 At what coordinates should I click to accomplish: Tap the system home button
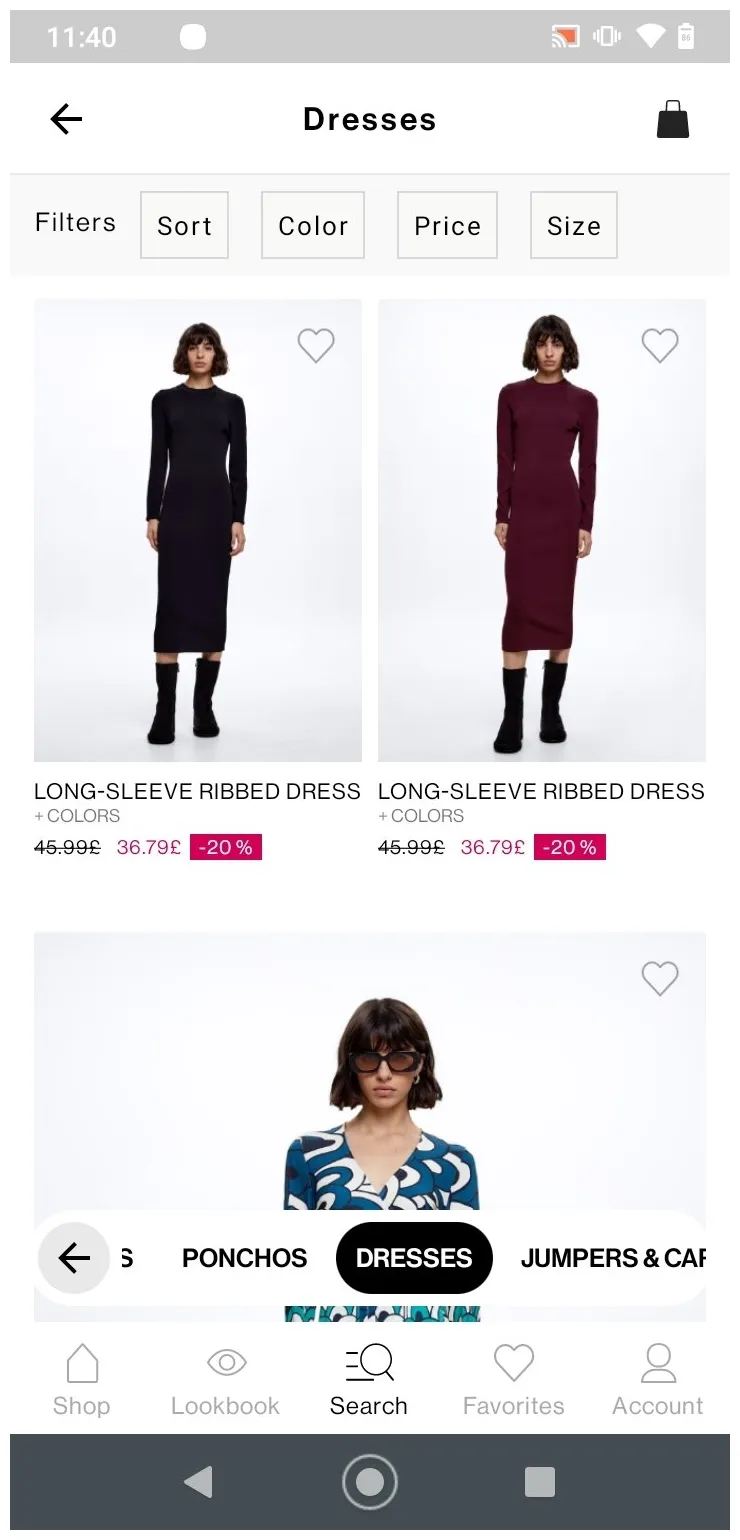[x=370, y=1482]
